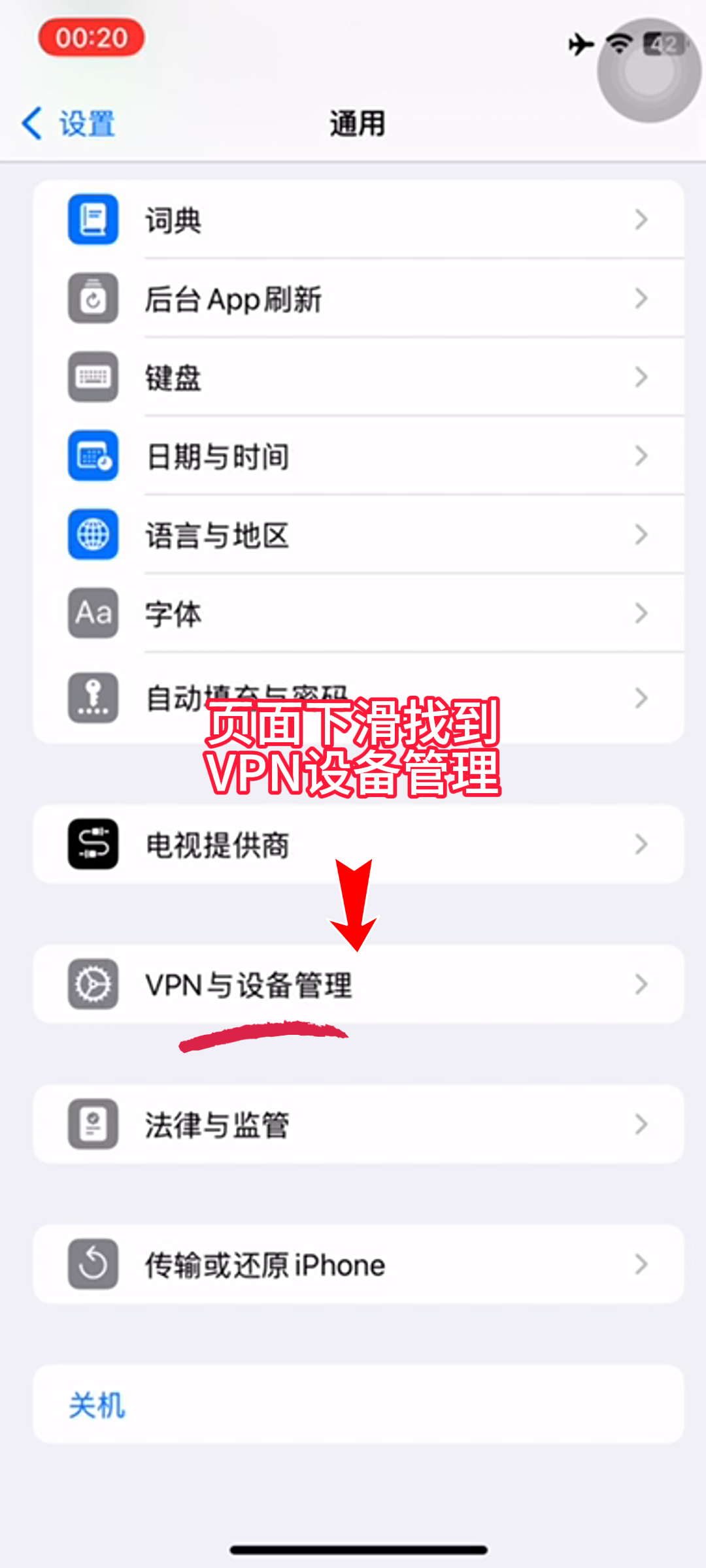
Task: Open 日期与时间
Action: coord(358,456)
